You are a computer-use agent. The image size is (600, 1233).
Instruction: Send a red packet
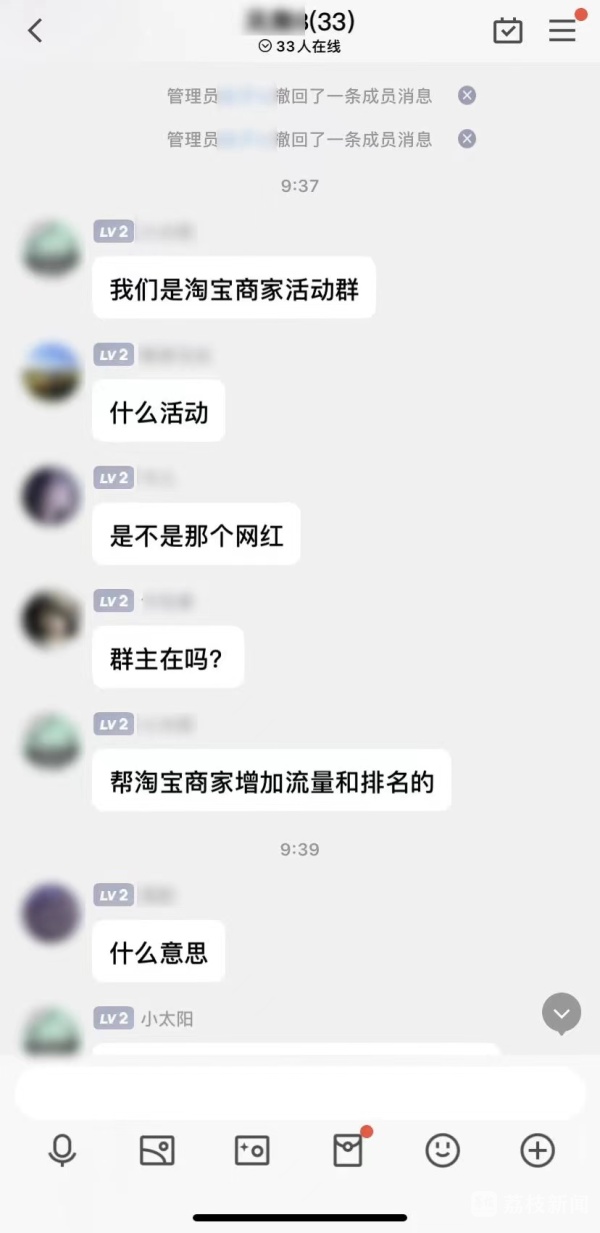[x=348, y=1150]
